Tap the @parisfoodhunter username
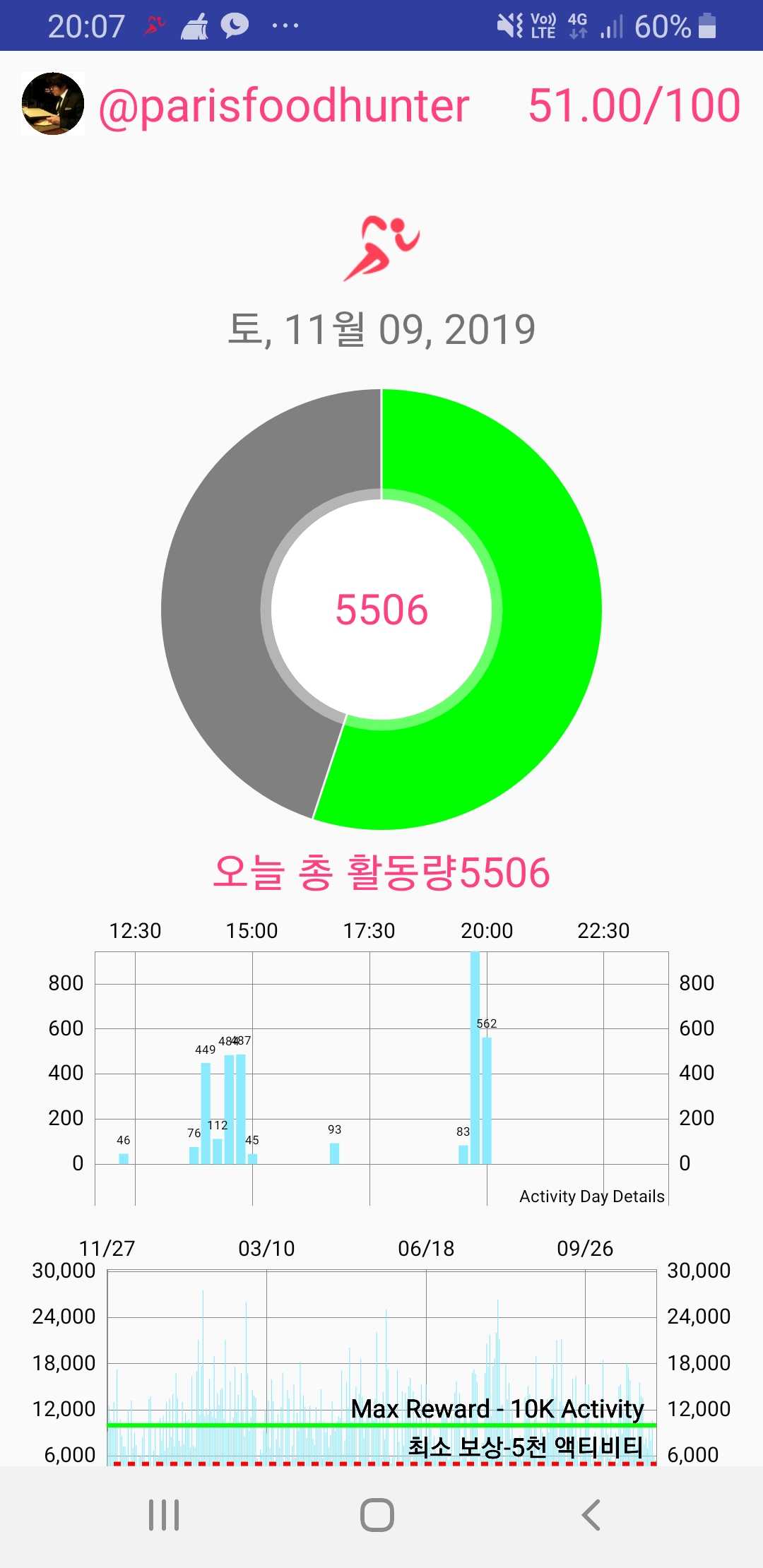Viewport: 763px width, 1568px height. point(284,106)
